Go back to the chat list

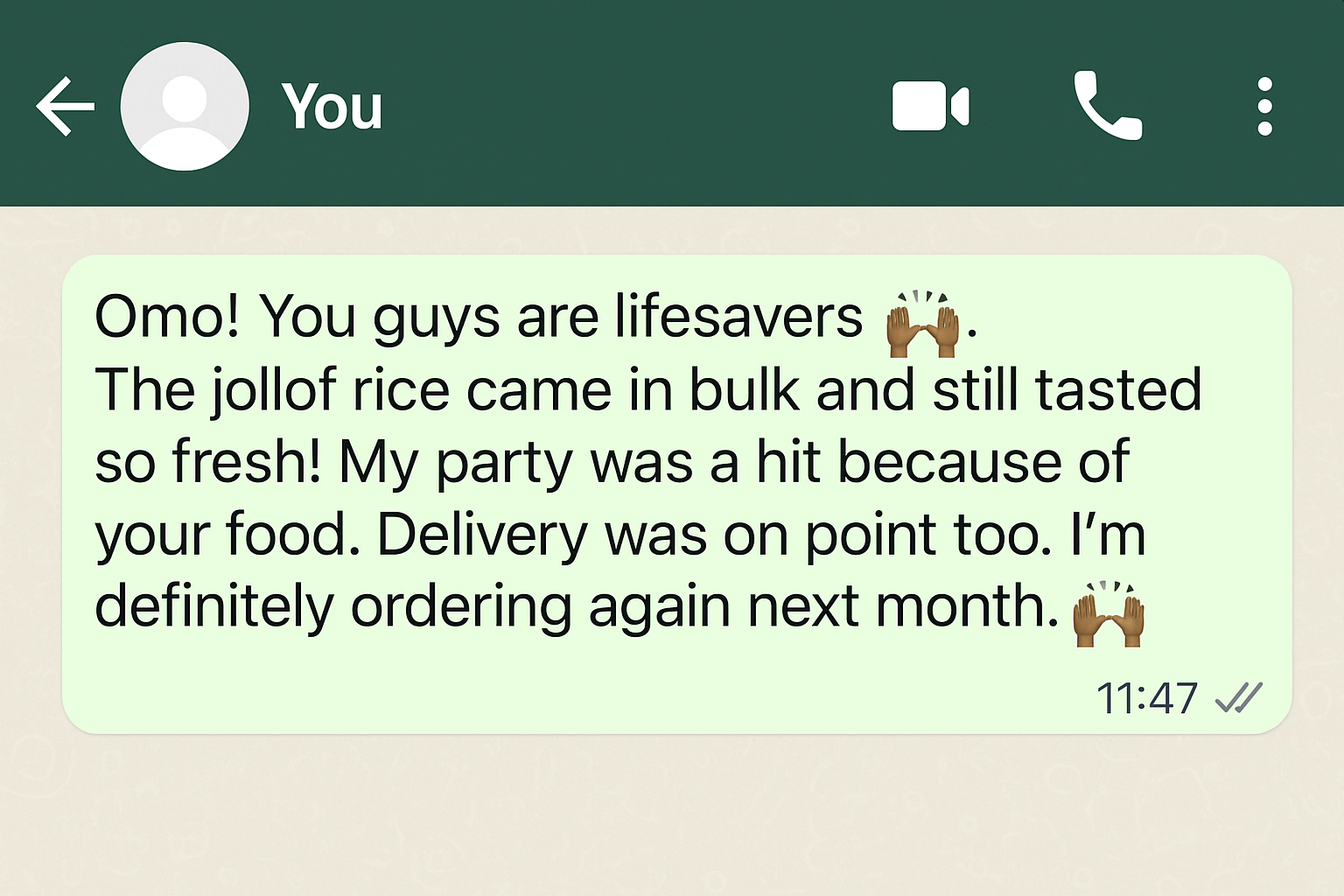tap(65, 106)
